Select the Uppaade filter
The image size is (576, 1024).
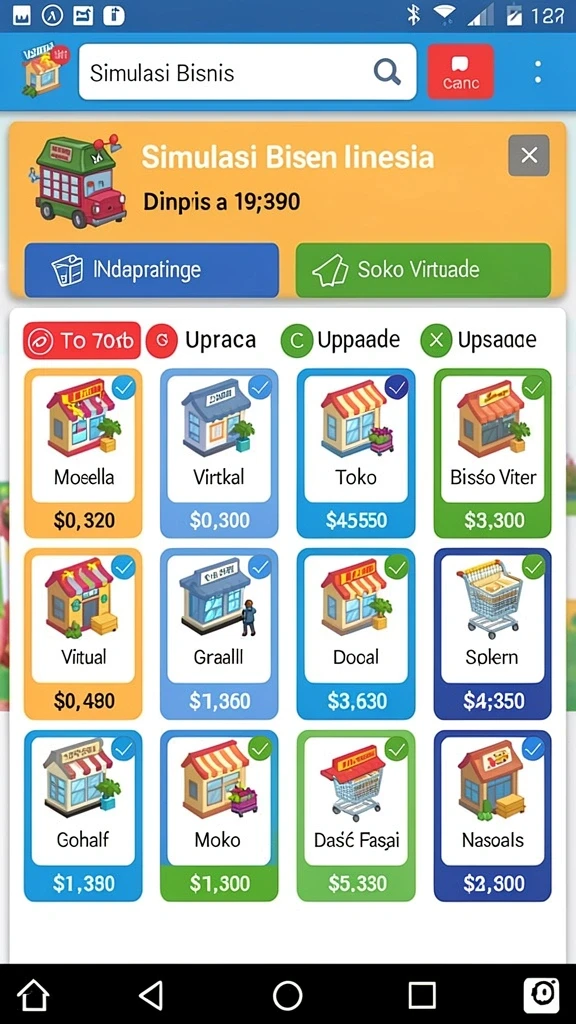pyautogui.click(x=340, y=340)
